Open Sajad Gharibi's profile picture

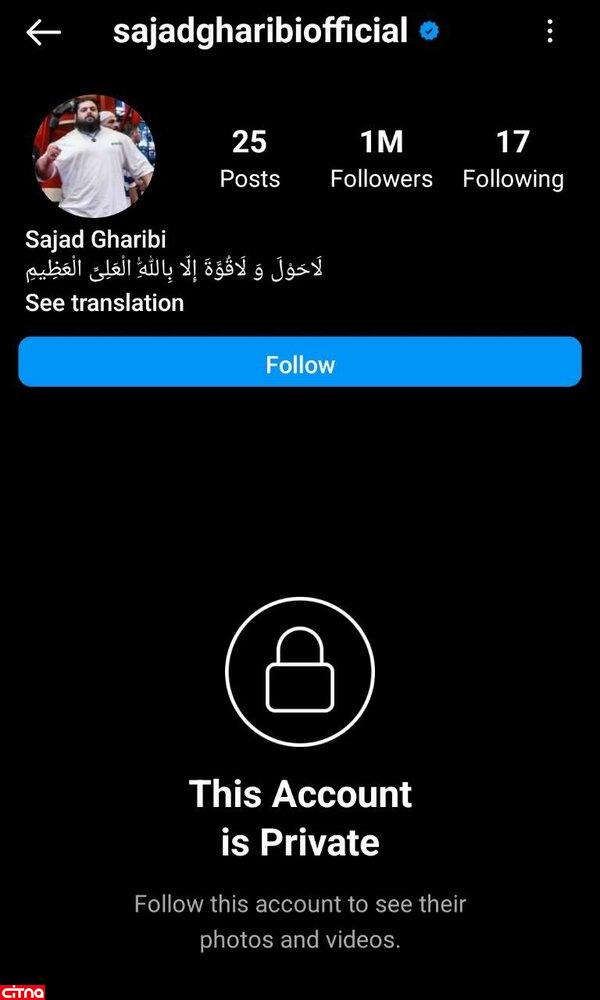[x=94, y=156]
